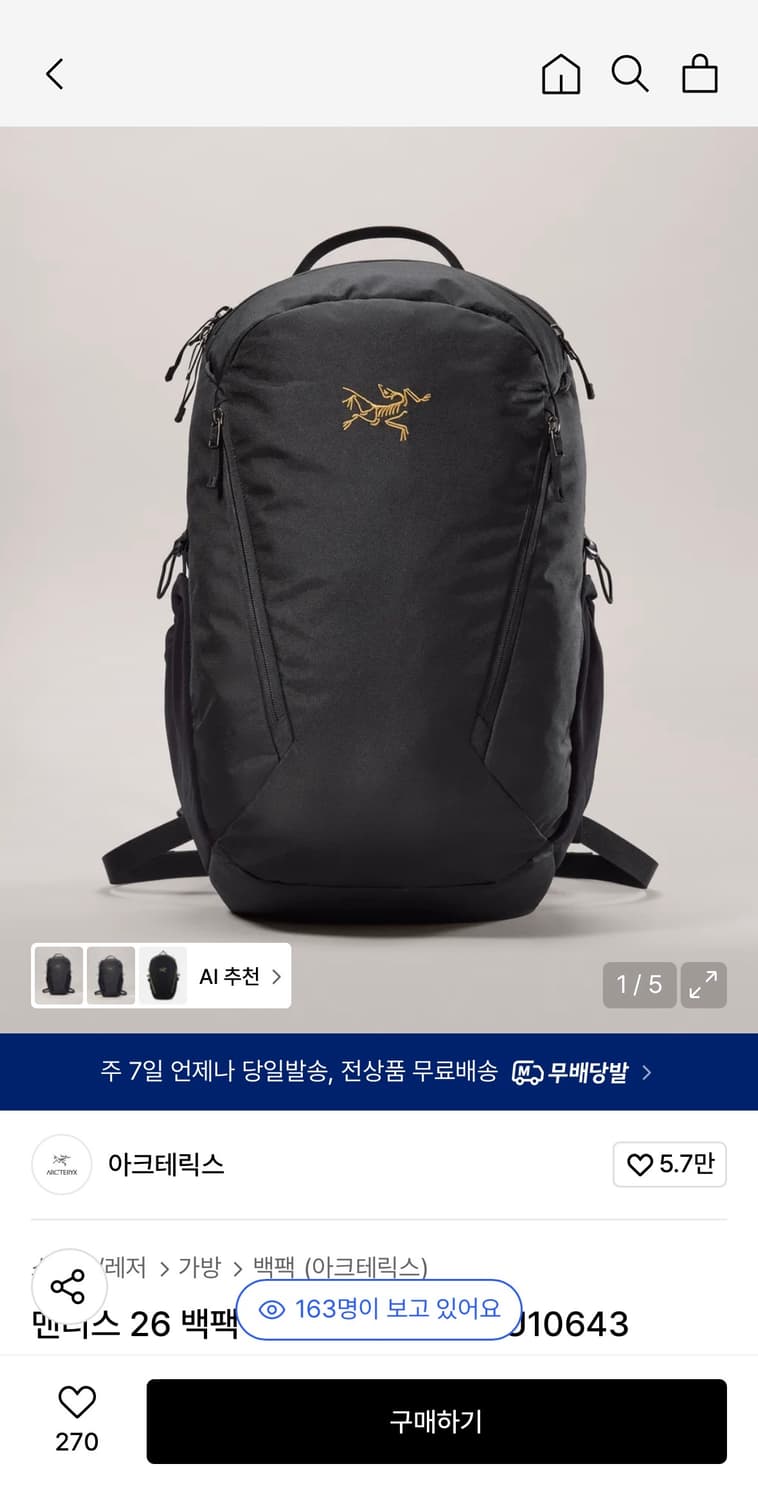Open the shopping bag cart icon
The width and height of the screenshot is (758, 1500).
pos(700,74)
